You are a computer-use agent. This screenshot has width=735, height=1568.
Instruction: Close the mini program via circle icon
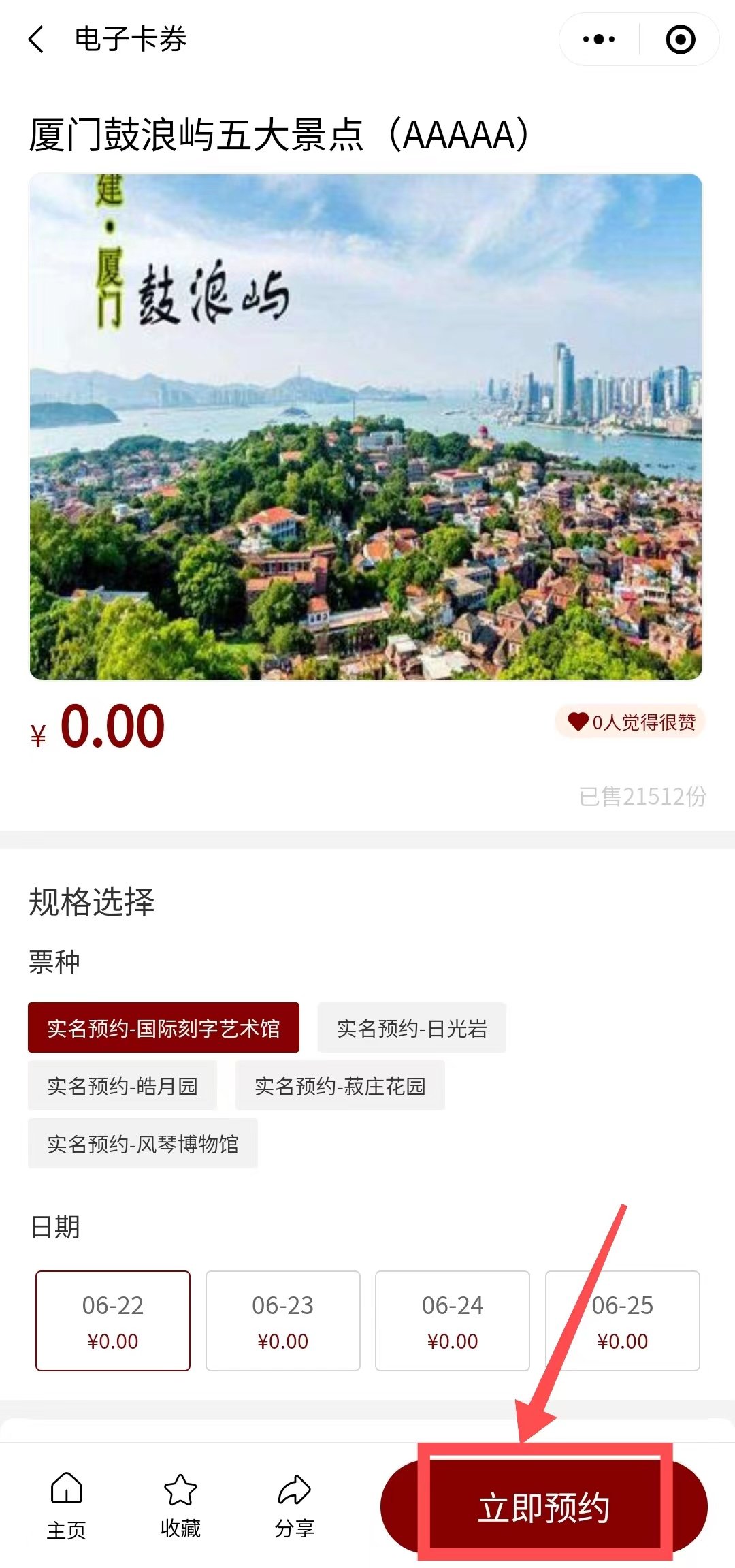[x=680, y=39]
